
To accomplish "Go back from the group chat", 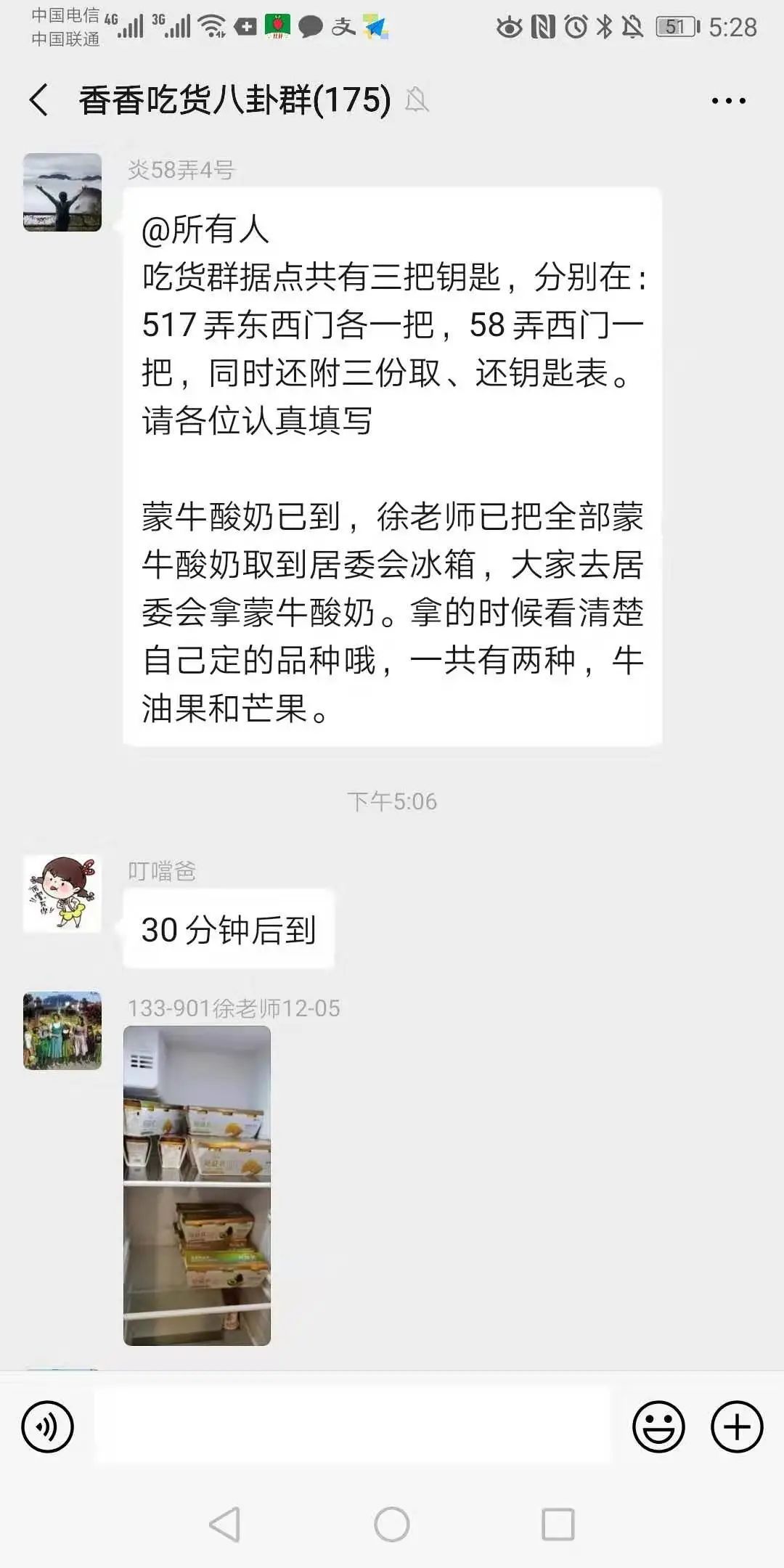I will pos(40,99).
